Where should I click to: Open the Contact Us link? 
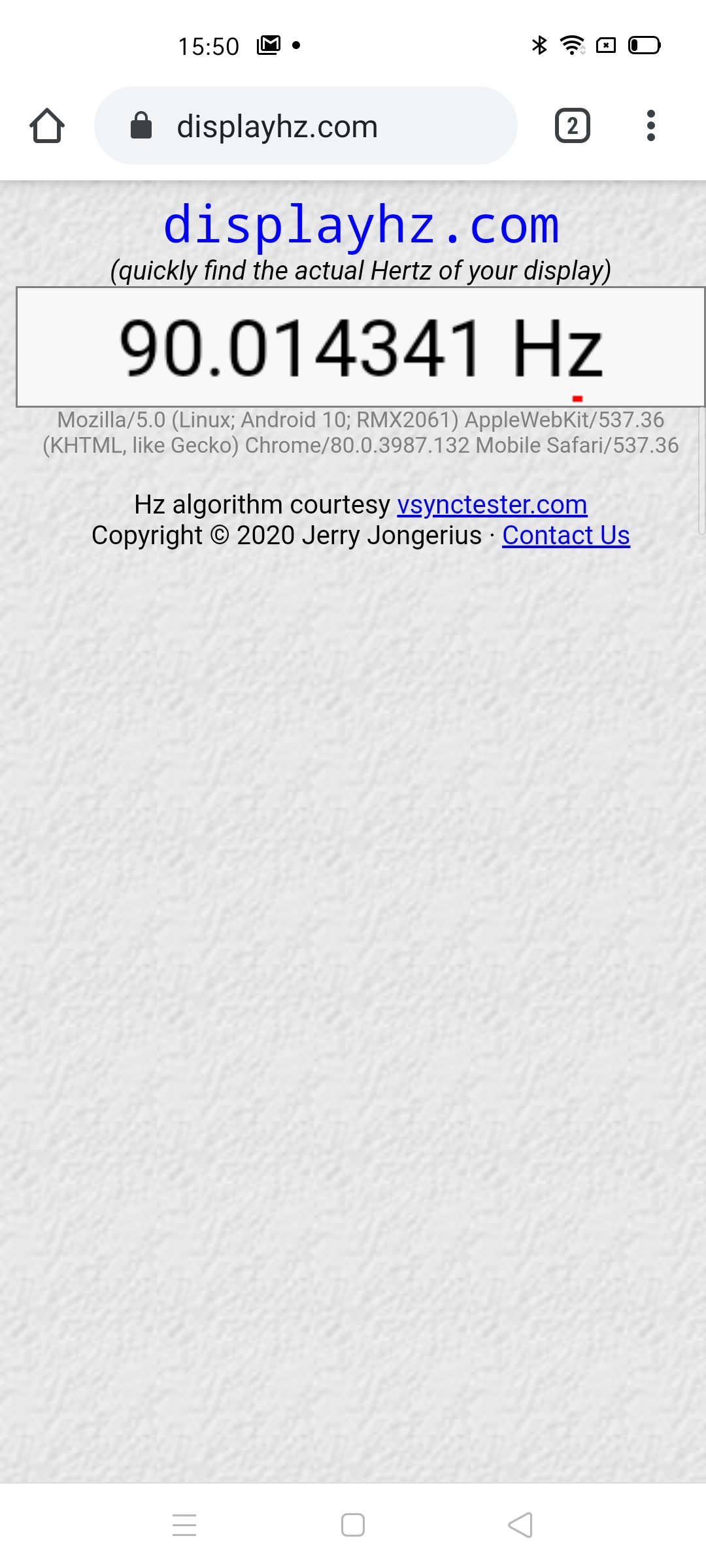(565, 535)
